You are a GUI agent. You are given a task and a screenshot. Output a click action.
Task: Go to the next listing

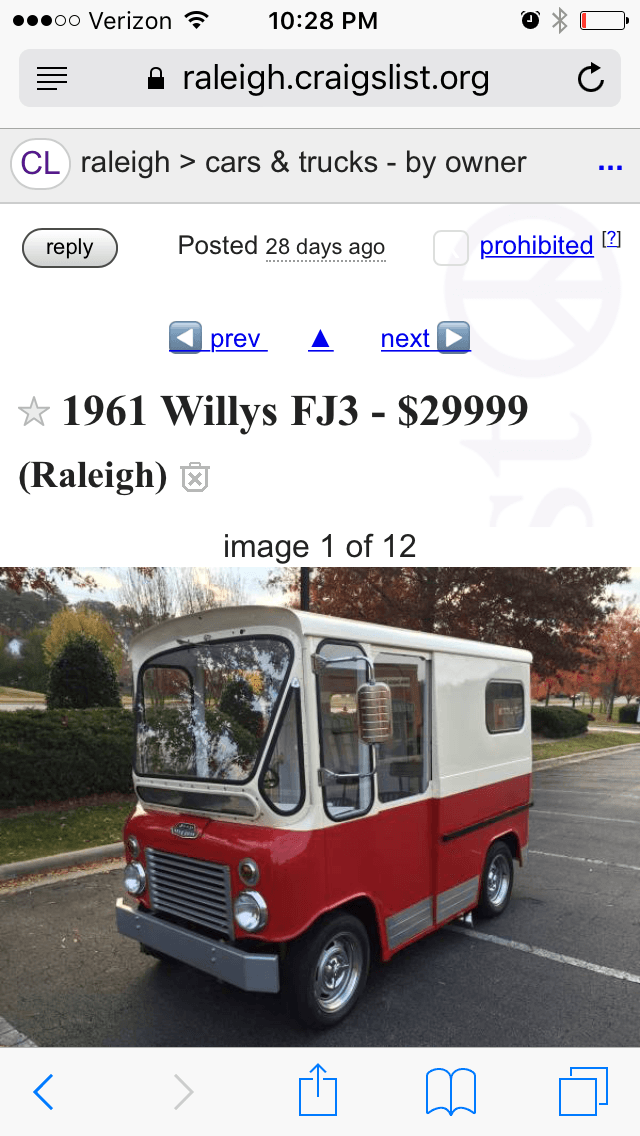click(424, 339)
